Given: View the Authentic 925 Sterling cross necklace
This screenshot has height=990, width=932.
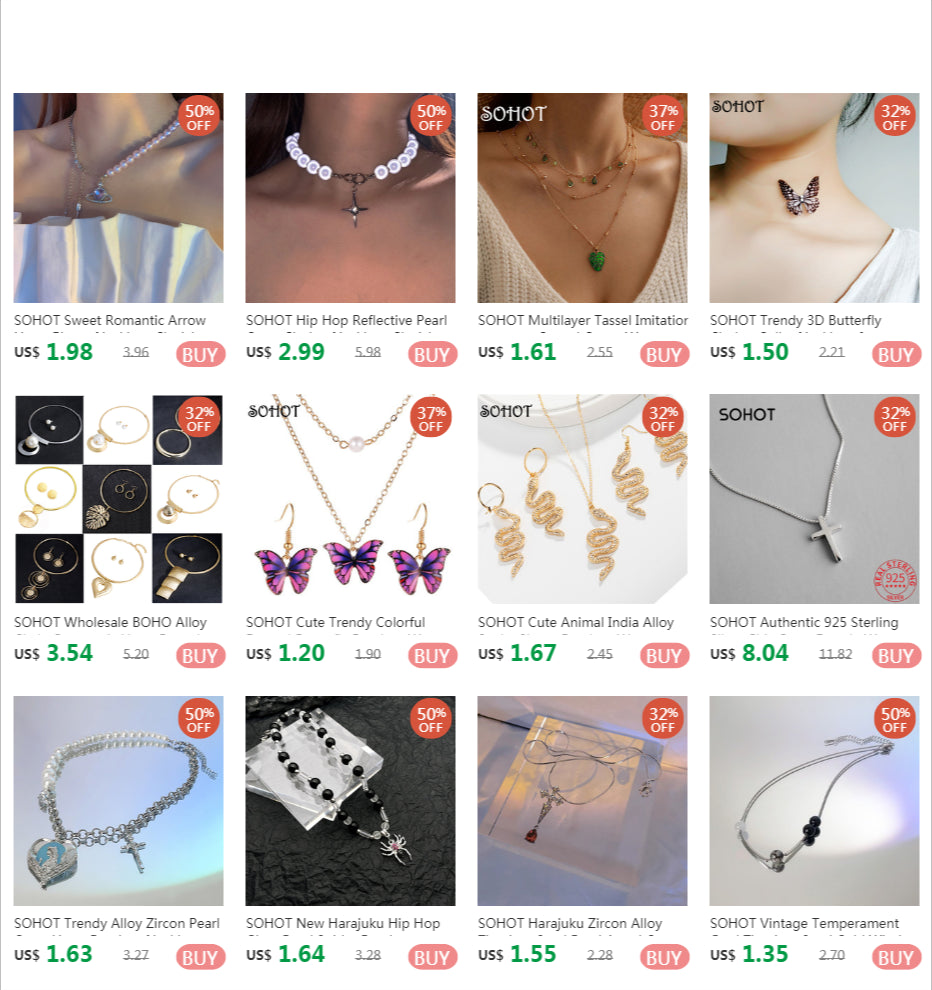Looking at the screenshot, I should 814,499.
